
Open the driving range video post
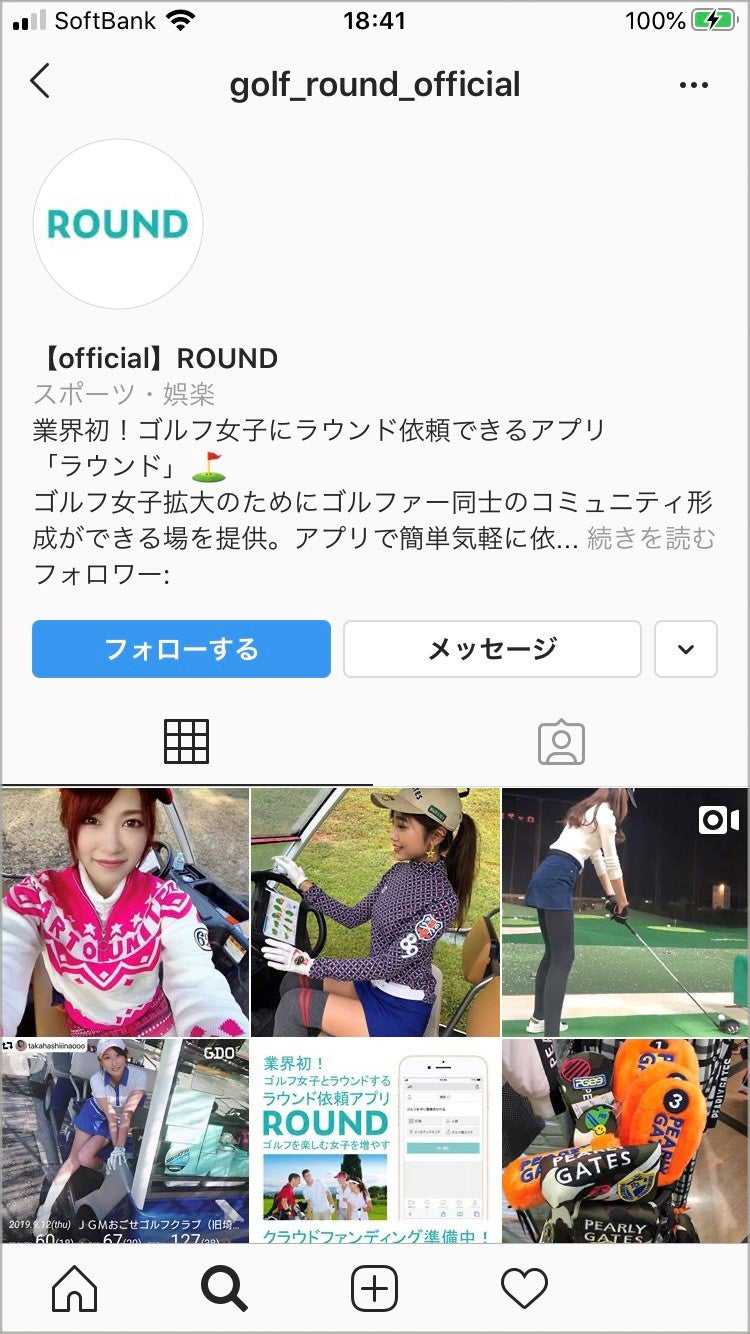click(x=625, y=911)
